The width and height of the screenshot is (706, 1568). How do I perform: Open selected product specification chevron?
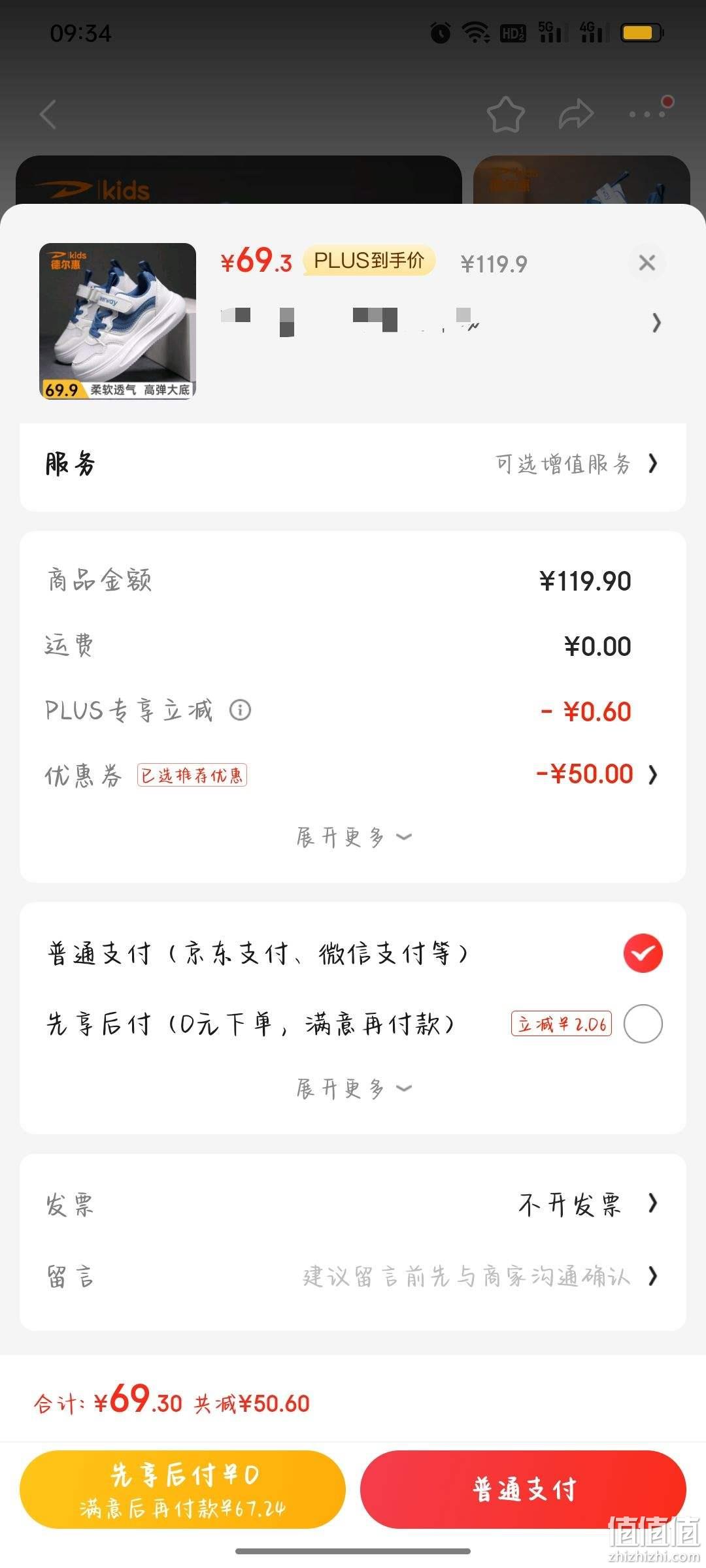(x=656, y=323)
